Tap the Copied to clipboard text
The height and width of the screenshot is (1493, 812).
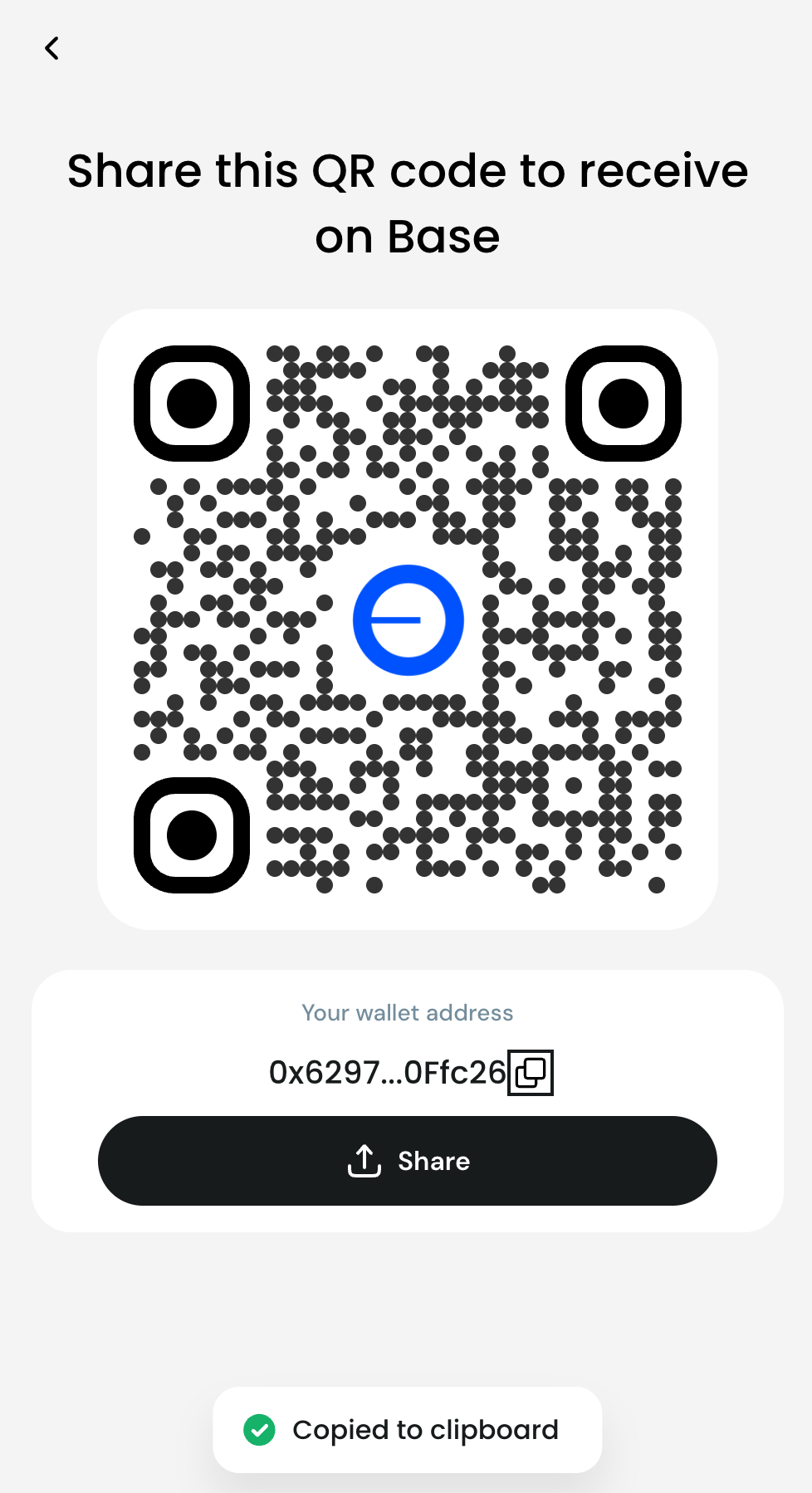tap(426, 1429)
